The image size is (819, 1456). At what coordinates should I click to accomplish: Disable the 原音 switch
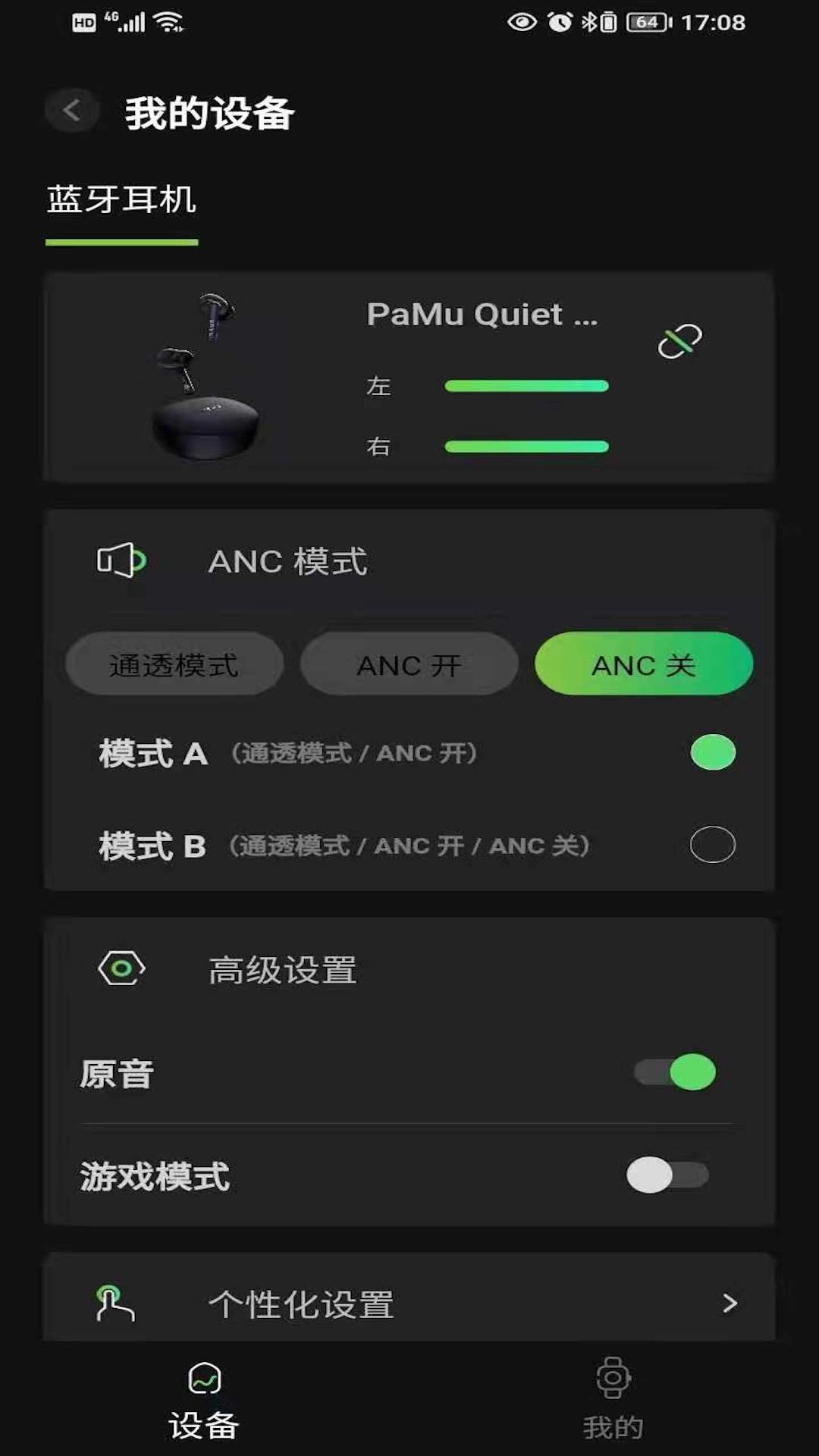[675, 1072]
